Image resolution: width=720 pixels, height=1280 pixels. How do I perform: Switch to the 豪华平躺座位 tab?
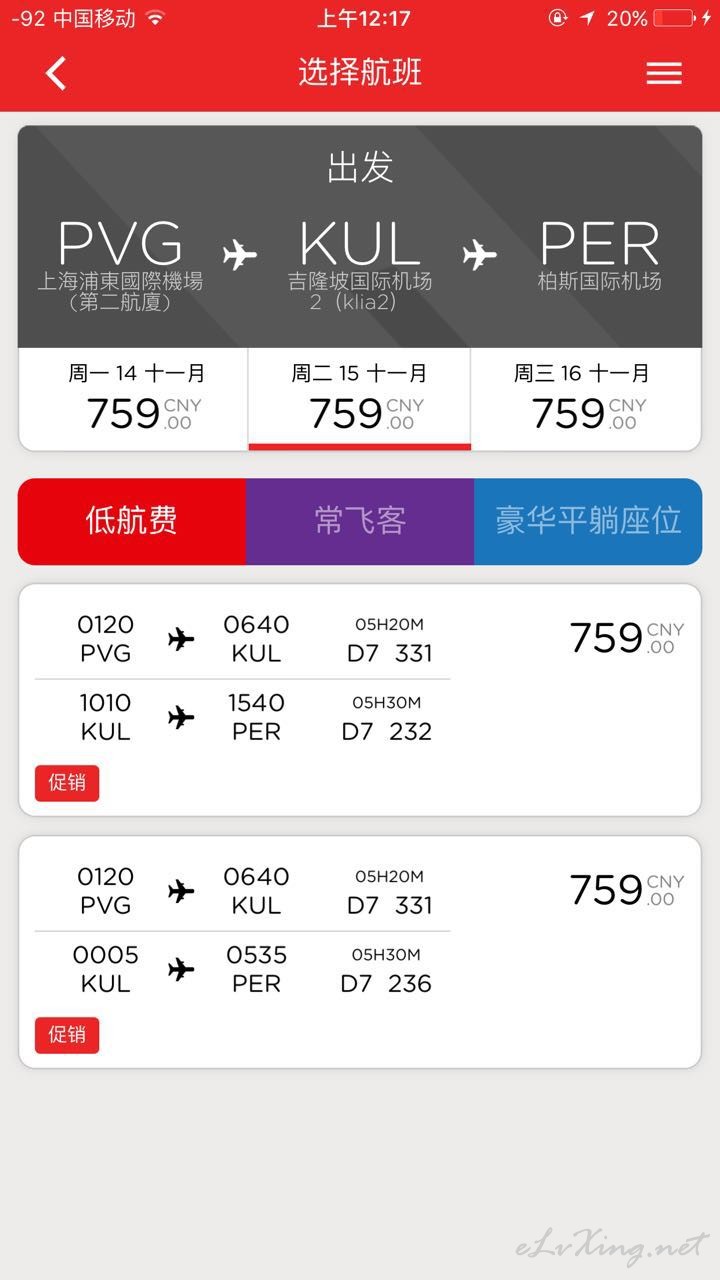tap(588, 521)
